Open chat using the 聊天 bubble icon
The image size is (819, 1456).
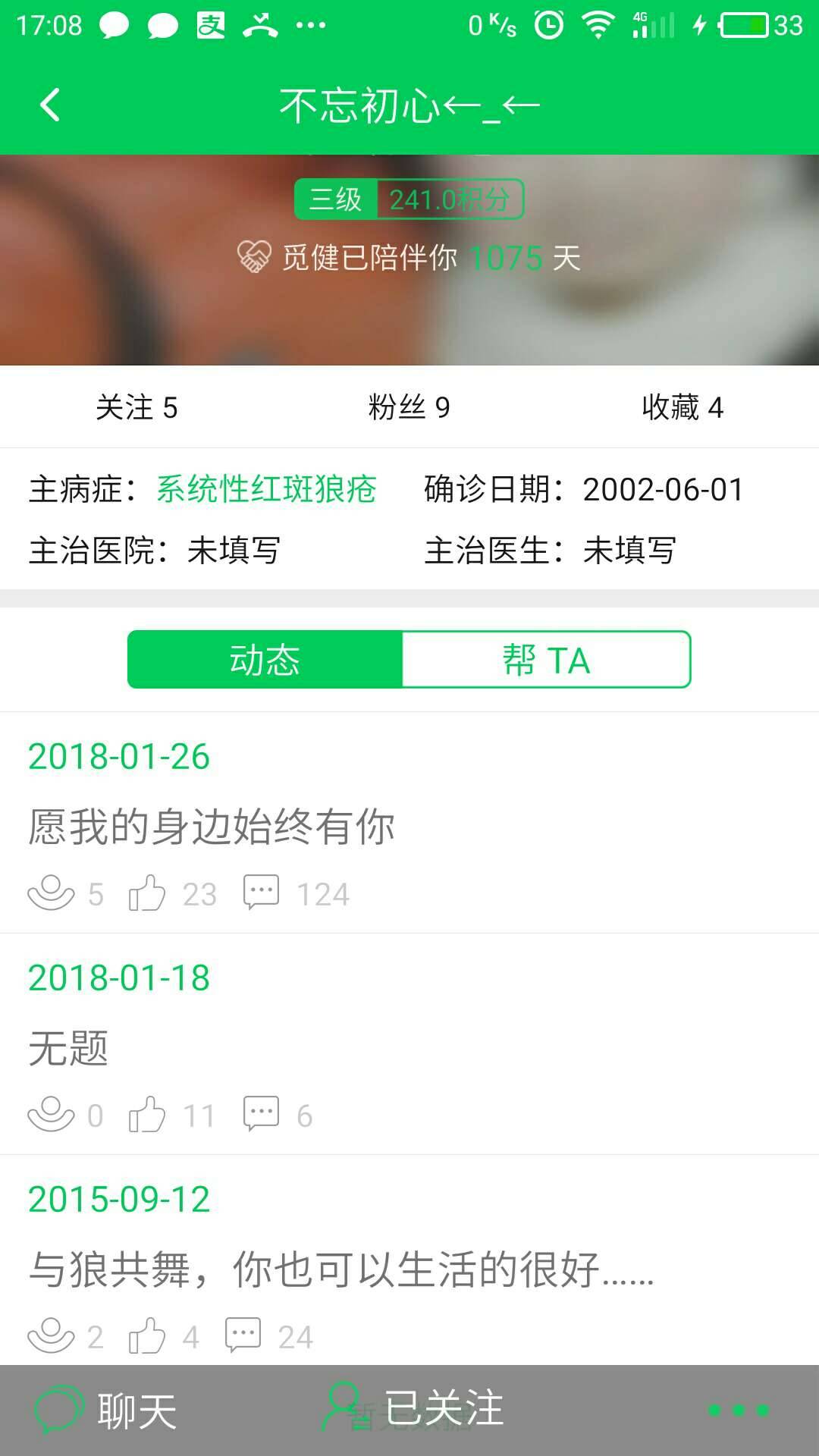[61, 1408]
